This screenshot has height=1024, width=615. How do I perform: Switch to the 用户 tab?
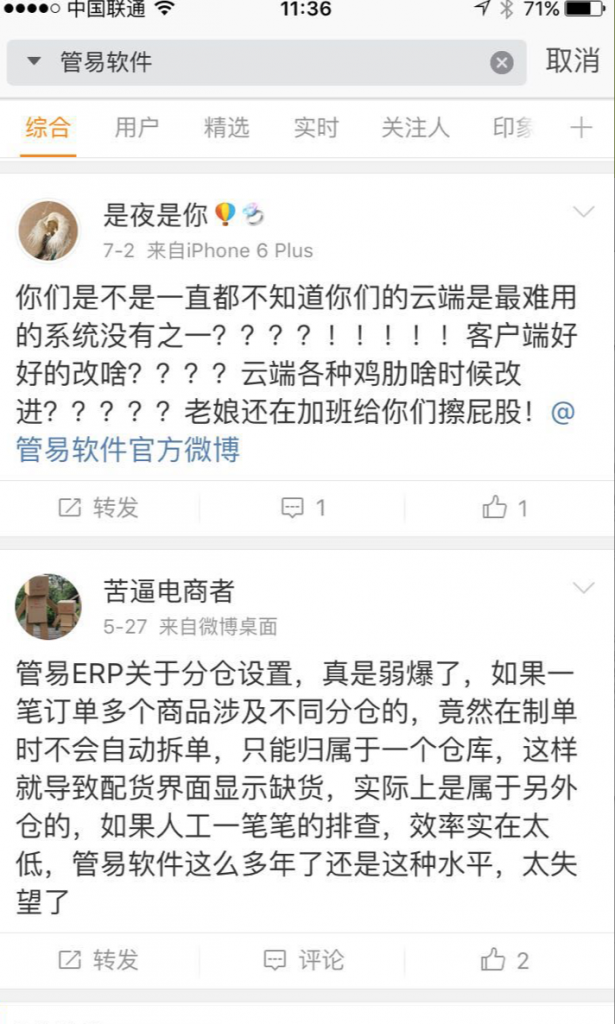point(137,128)
